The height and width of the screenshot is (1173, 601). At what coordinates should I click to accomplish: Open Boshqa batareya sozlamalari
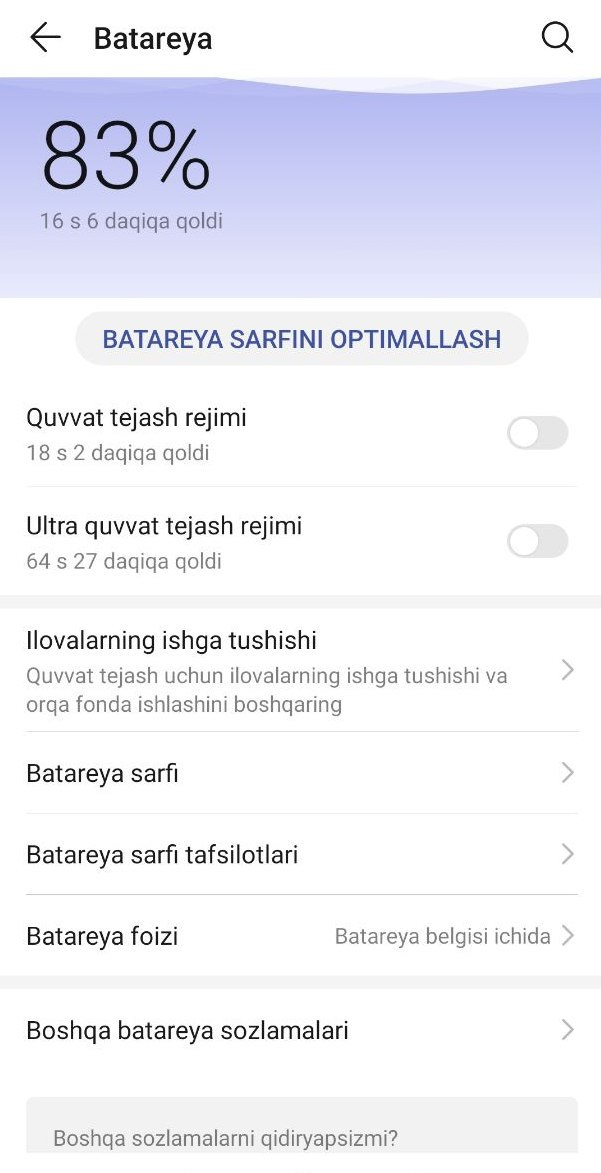300,1031
